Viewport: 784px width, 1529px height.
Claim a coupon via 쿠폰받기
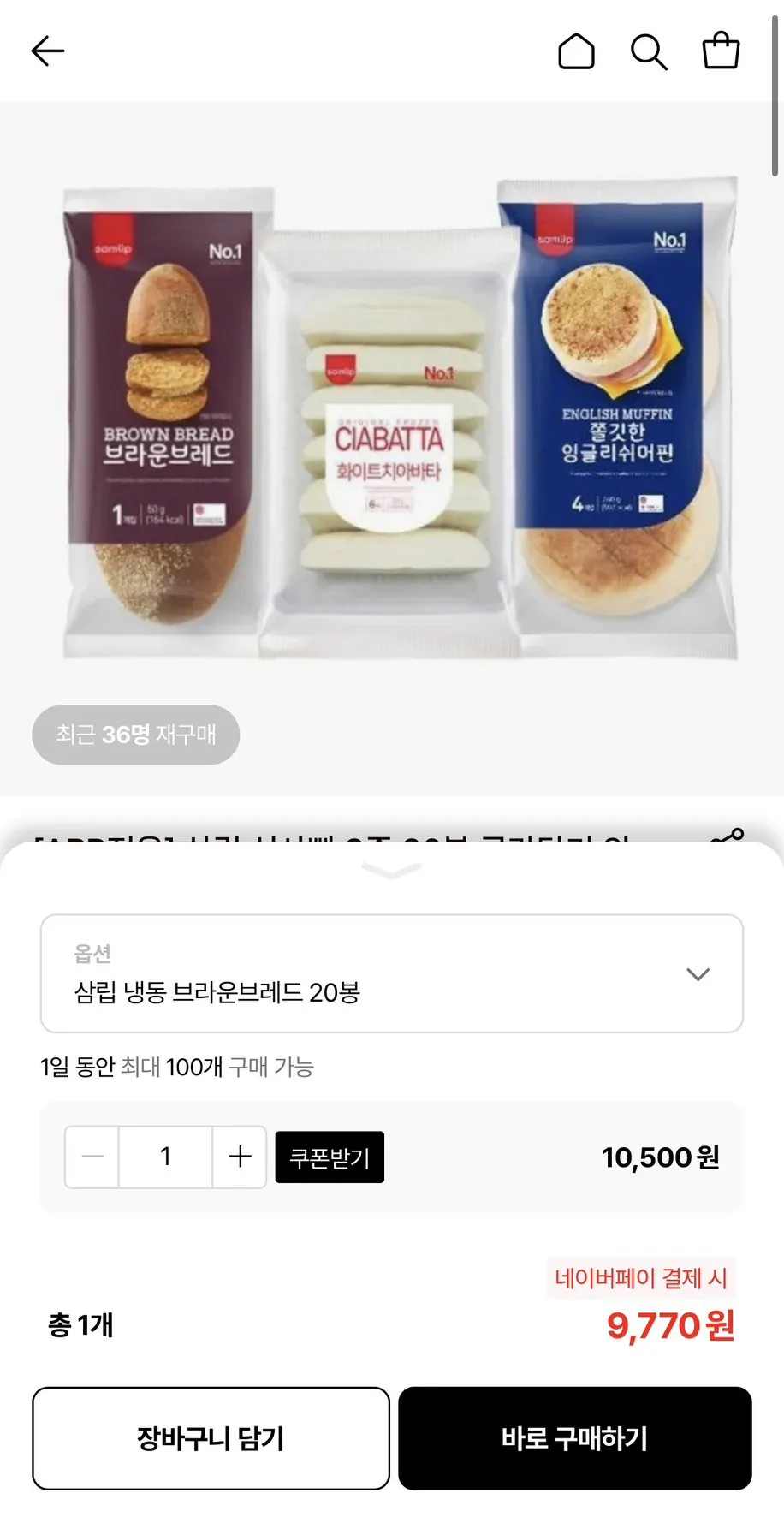[x=330, y=1157]
